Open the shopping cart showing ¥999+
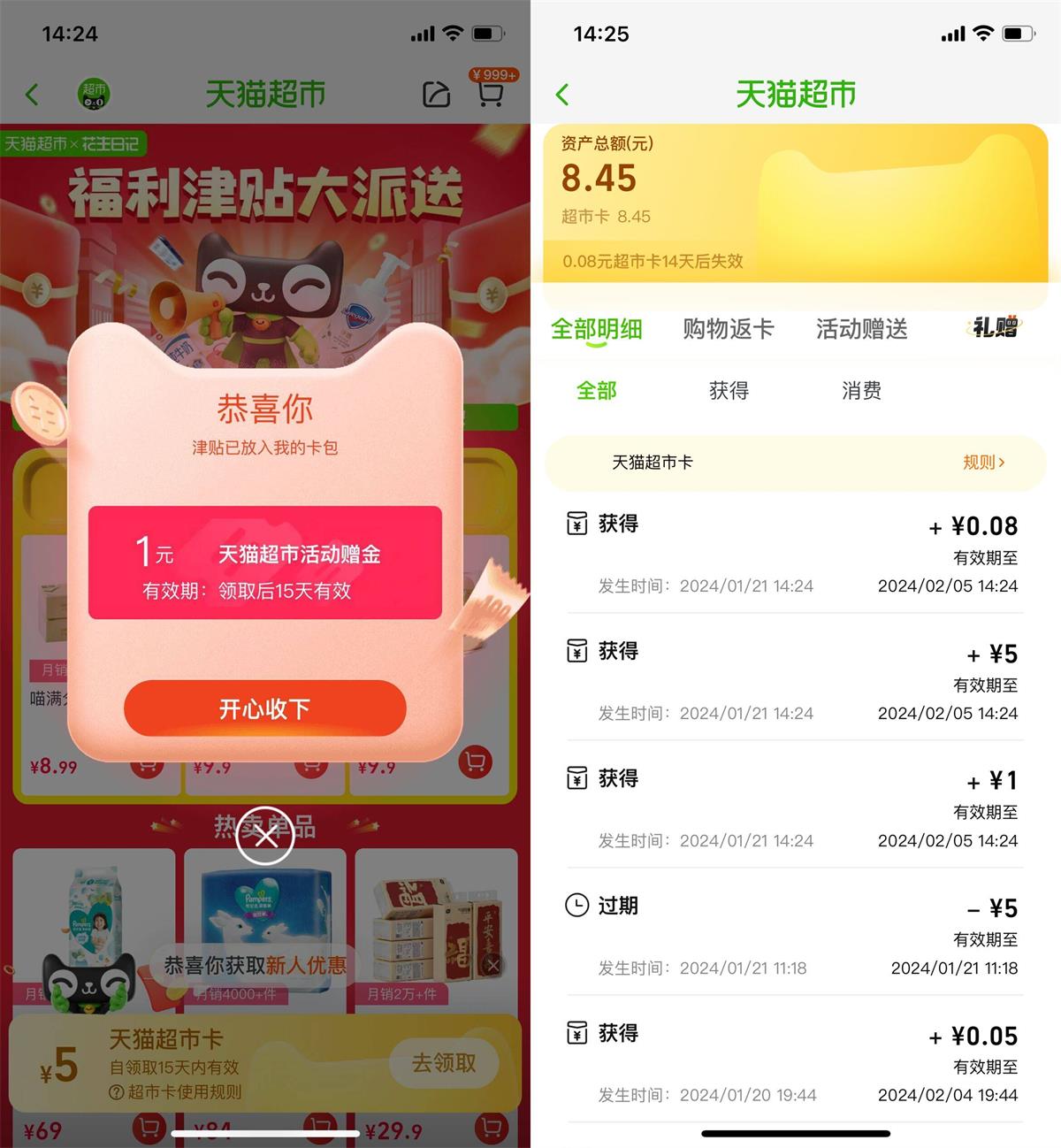The height and width of the screenshot is (1148, 1061). coord(491,93)
